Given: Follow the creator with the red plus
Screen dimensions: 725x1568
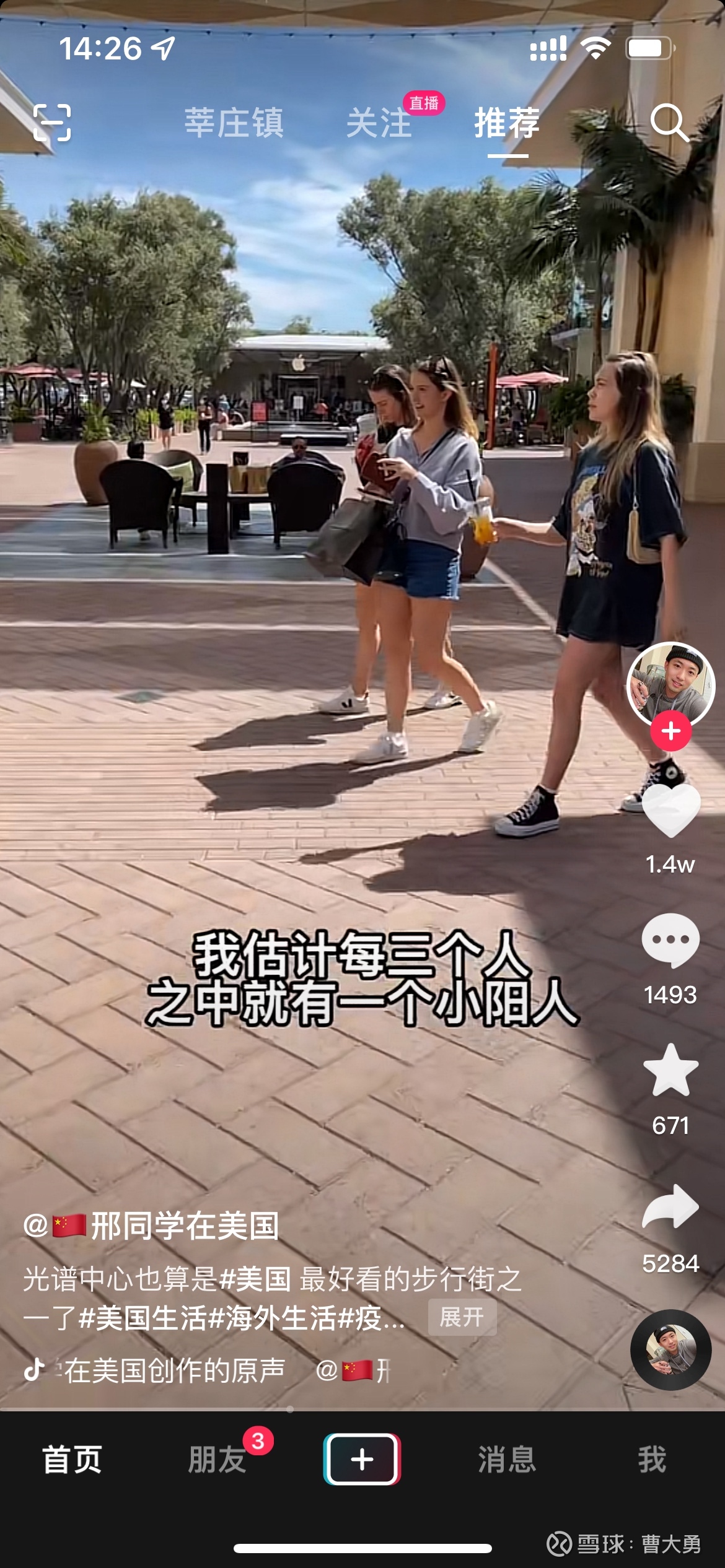Looking at the screenshot, I should pyautogui.click(x=670, y=731).
